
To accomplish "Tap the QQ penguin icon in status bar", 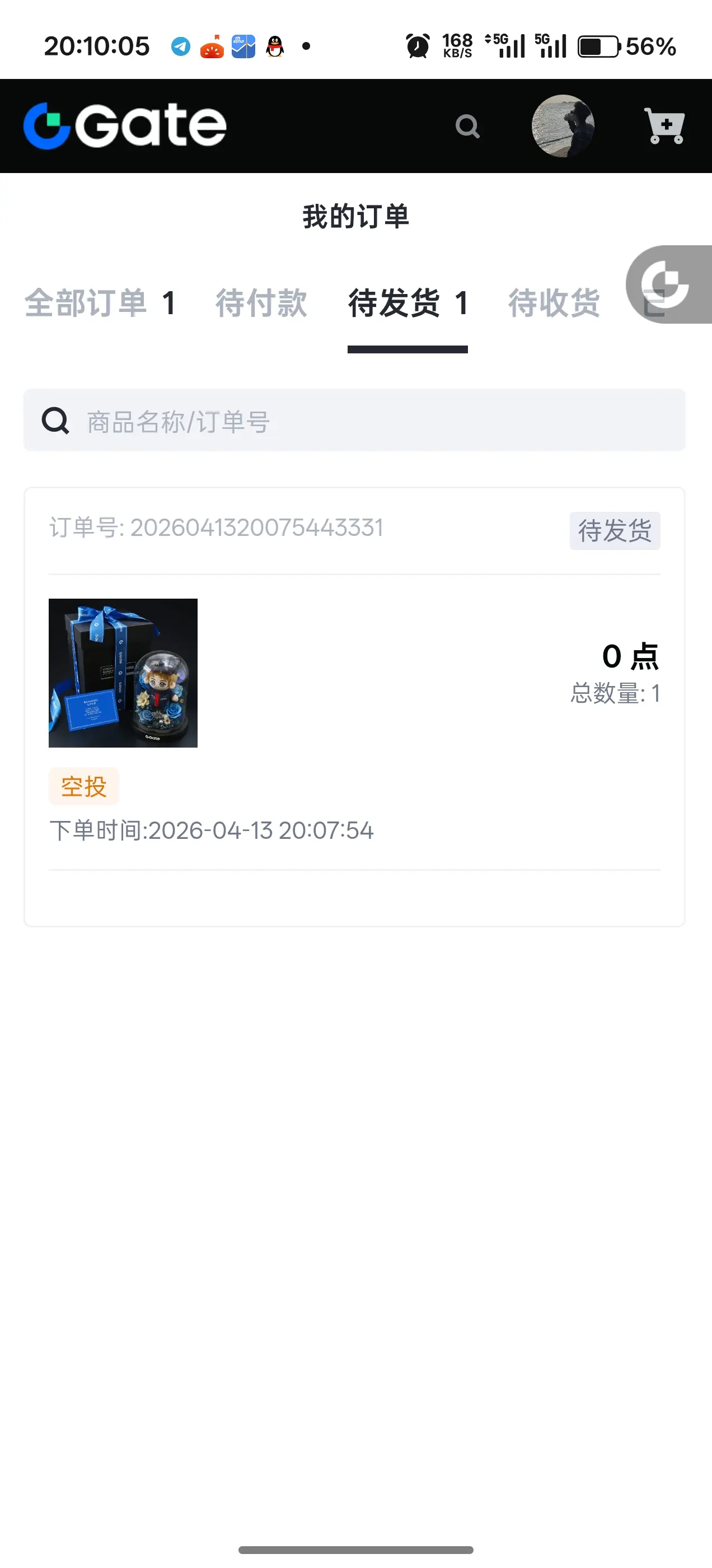I will tap(275, 46).
